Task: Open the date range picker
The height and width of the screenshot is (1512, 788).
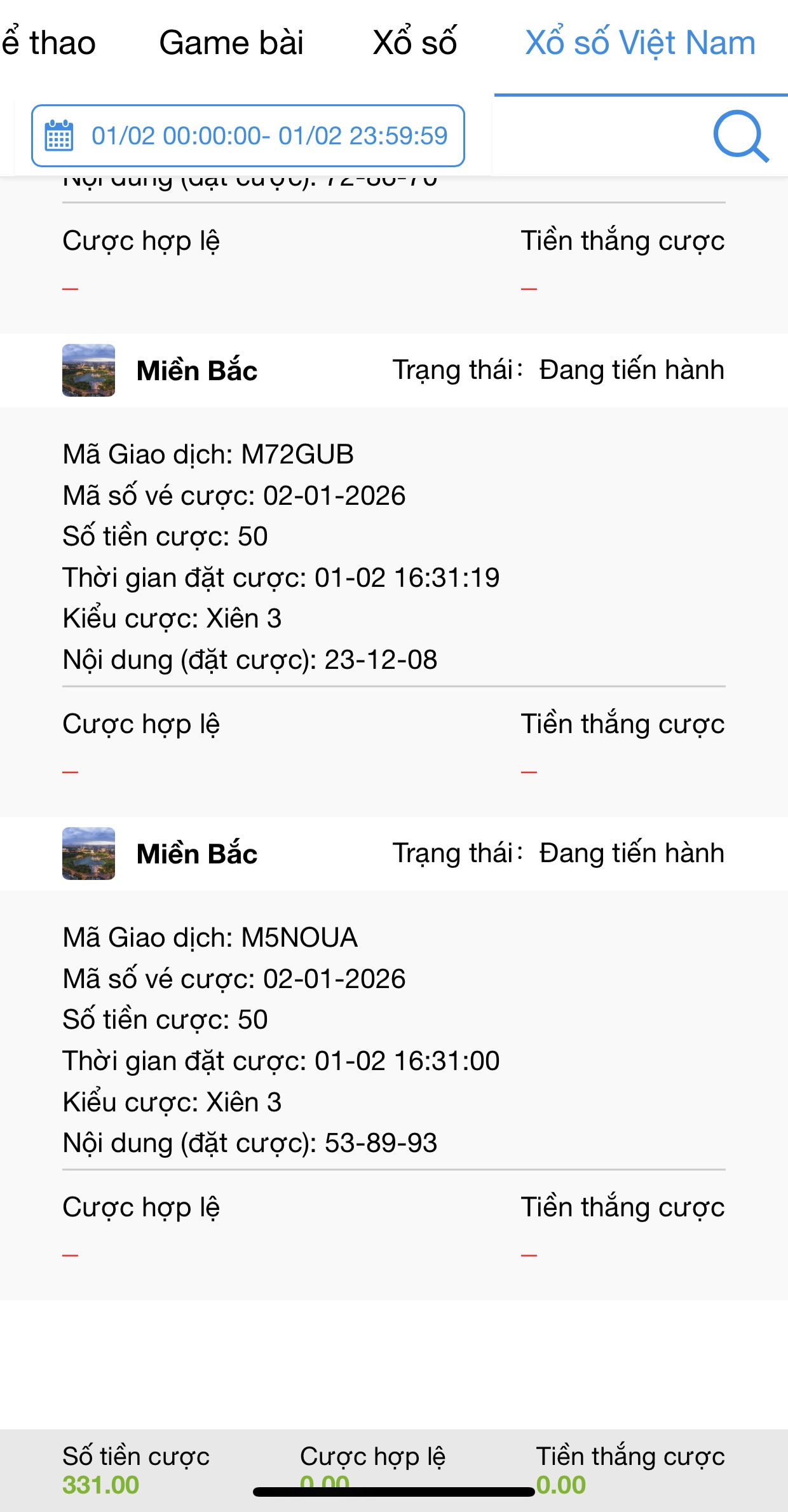Action: (248, 136)
